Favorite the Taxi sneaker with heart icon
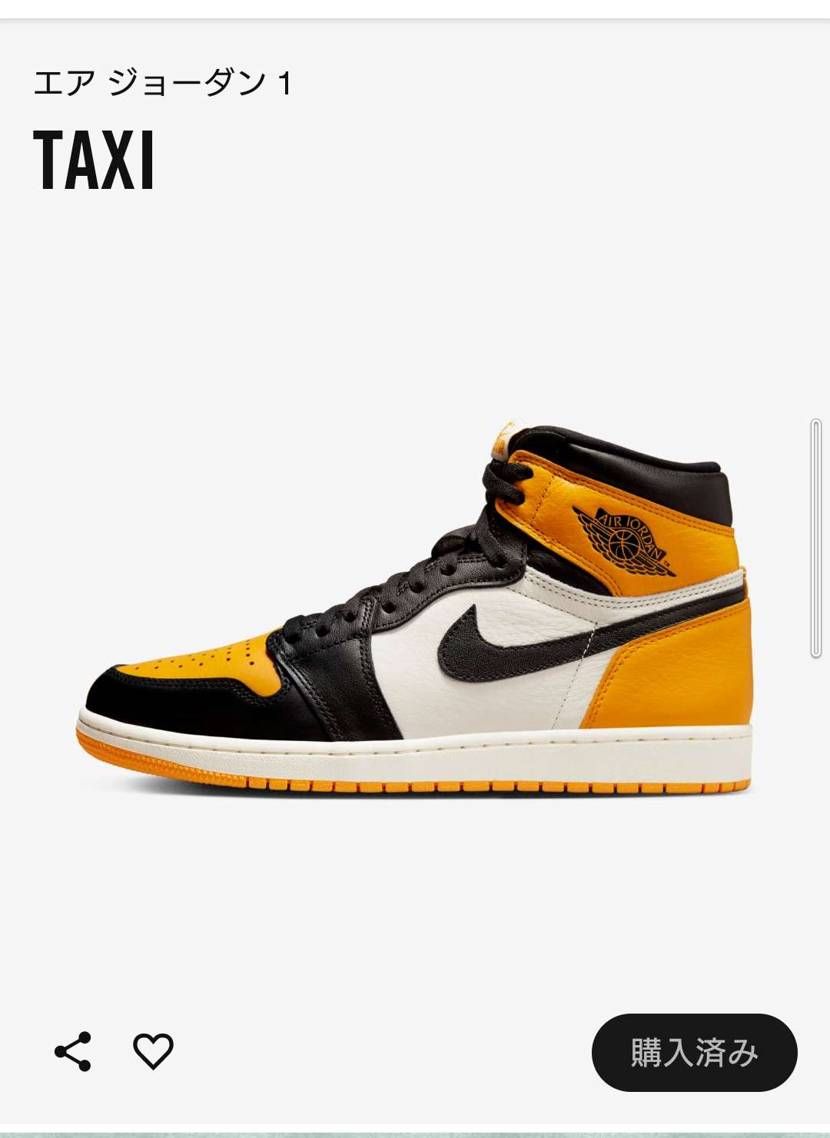 153,1052
